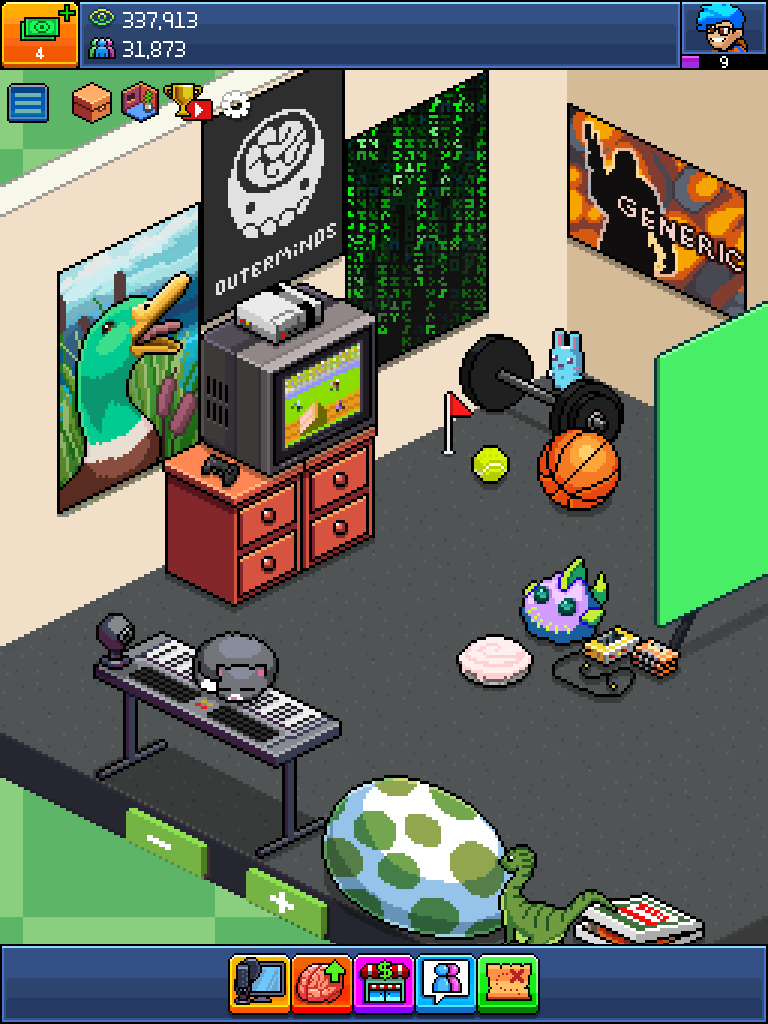Open the treasure map quests button
768x1024 pixels.
tap(508, 983)
